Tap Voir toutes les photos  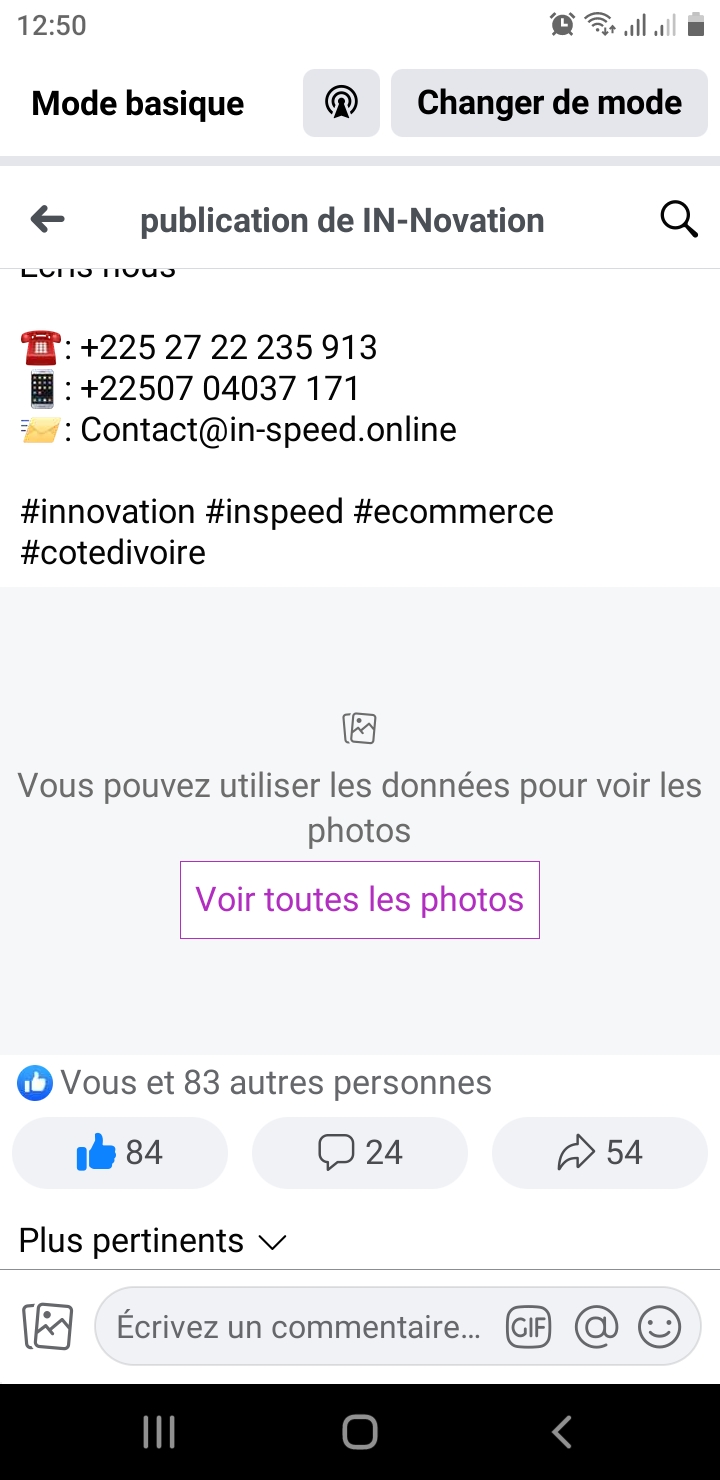point(359,899)
